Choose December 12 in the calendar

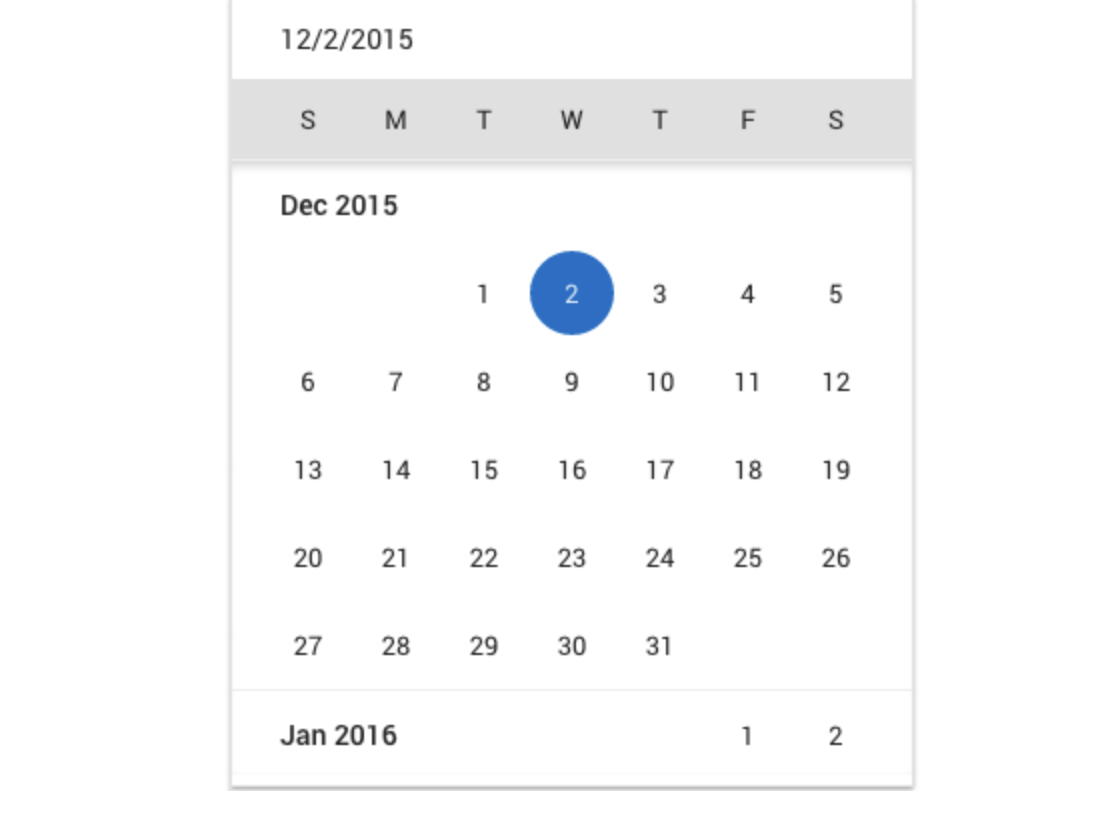[x=835, y=382]
